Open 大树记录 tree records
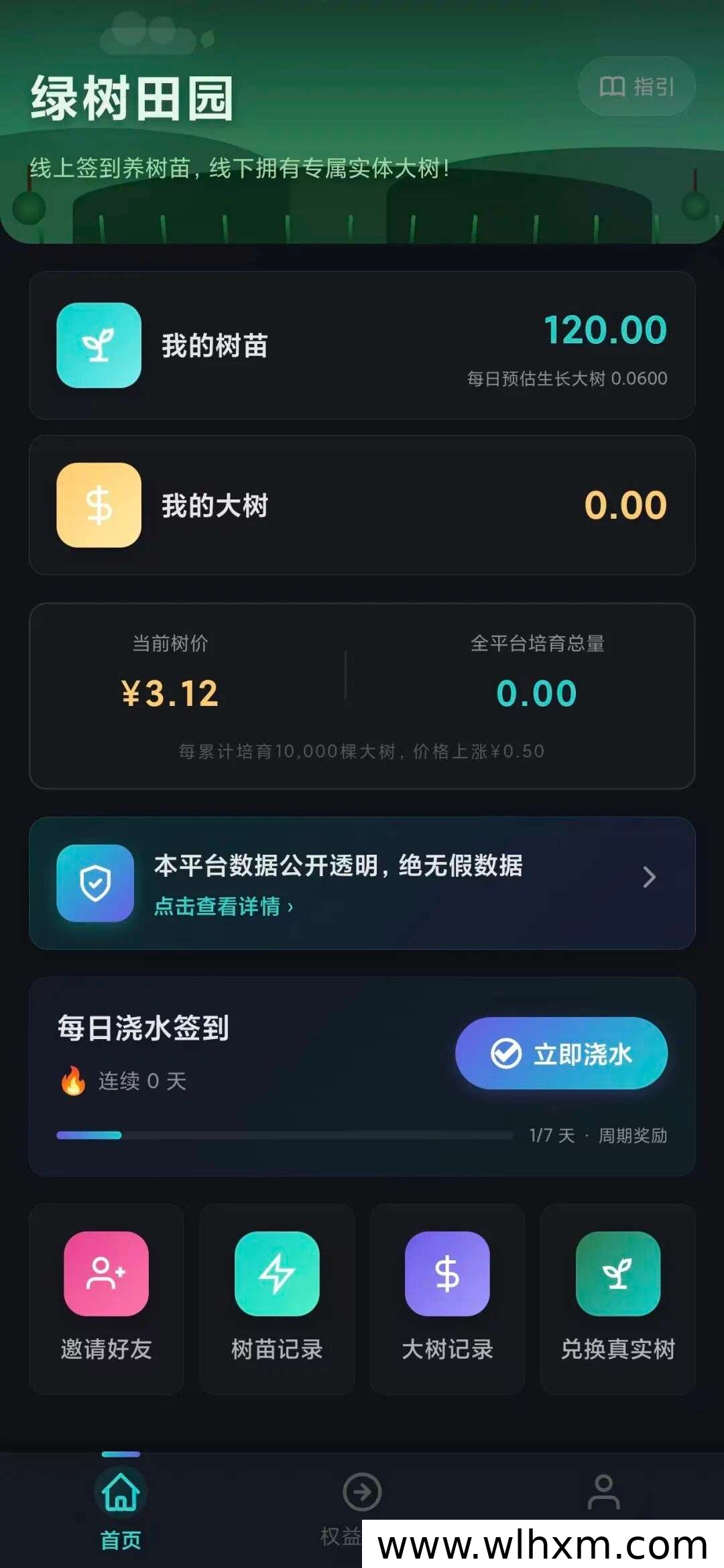Screen dimensions: 724x1568 click(x=447, y=1299)
